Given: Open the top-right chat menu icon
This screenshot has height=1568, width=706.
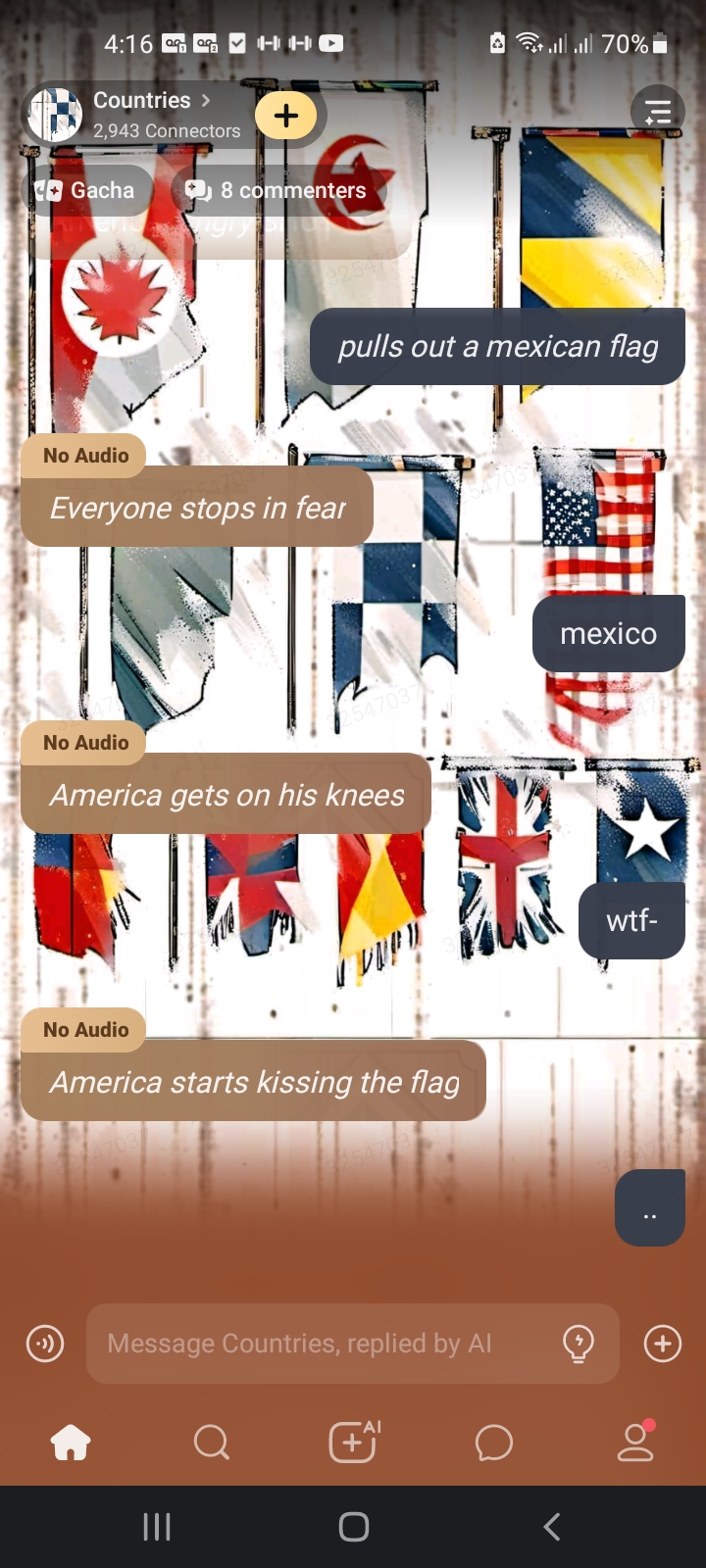Looking at the screenshot, I should (658, 113).
